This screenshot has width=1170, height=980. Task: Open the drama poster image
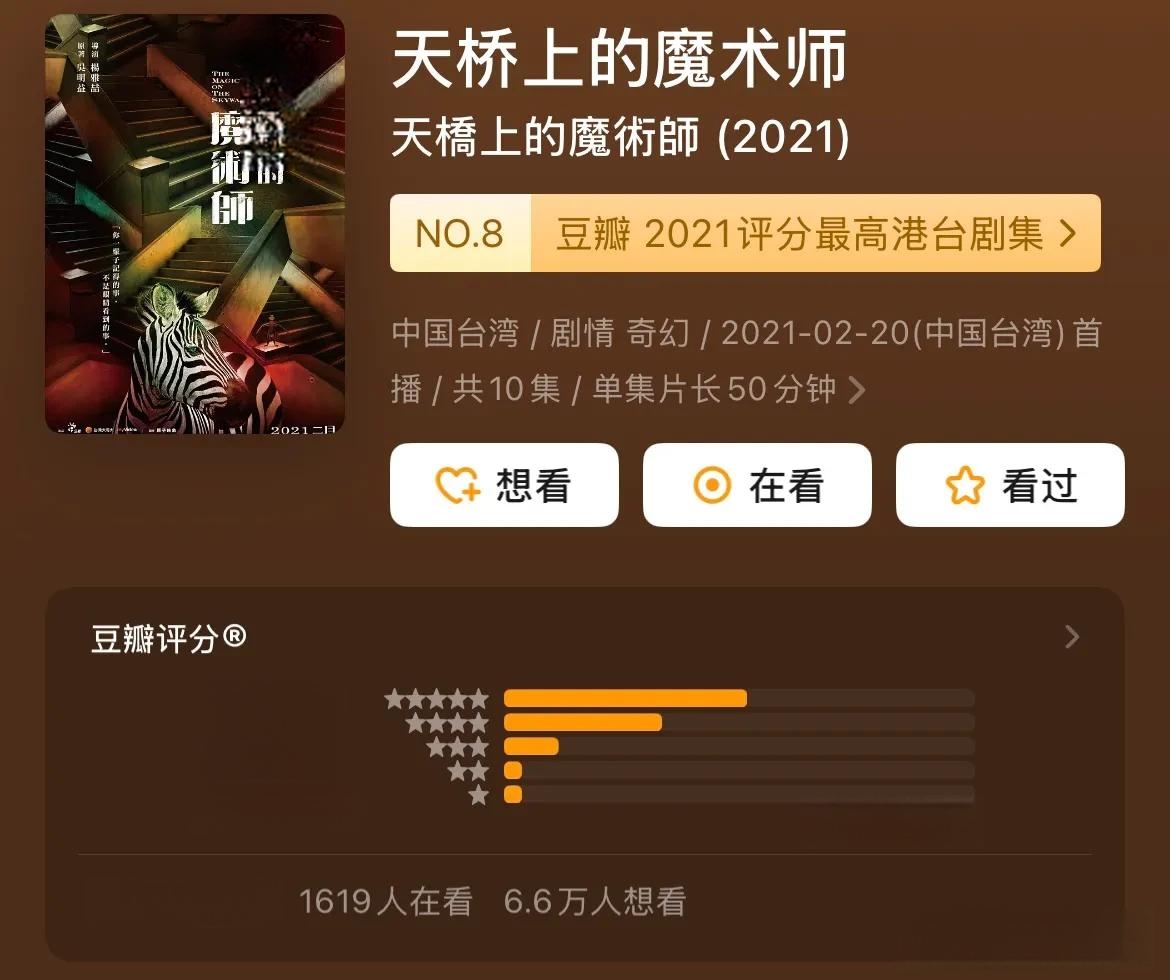(x=195, y=224)
